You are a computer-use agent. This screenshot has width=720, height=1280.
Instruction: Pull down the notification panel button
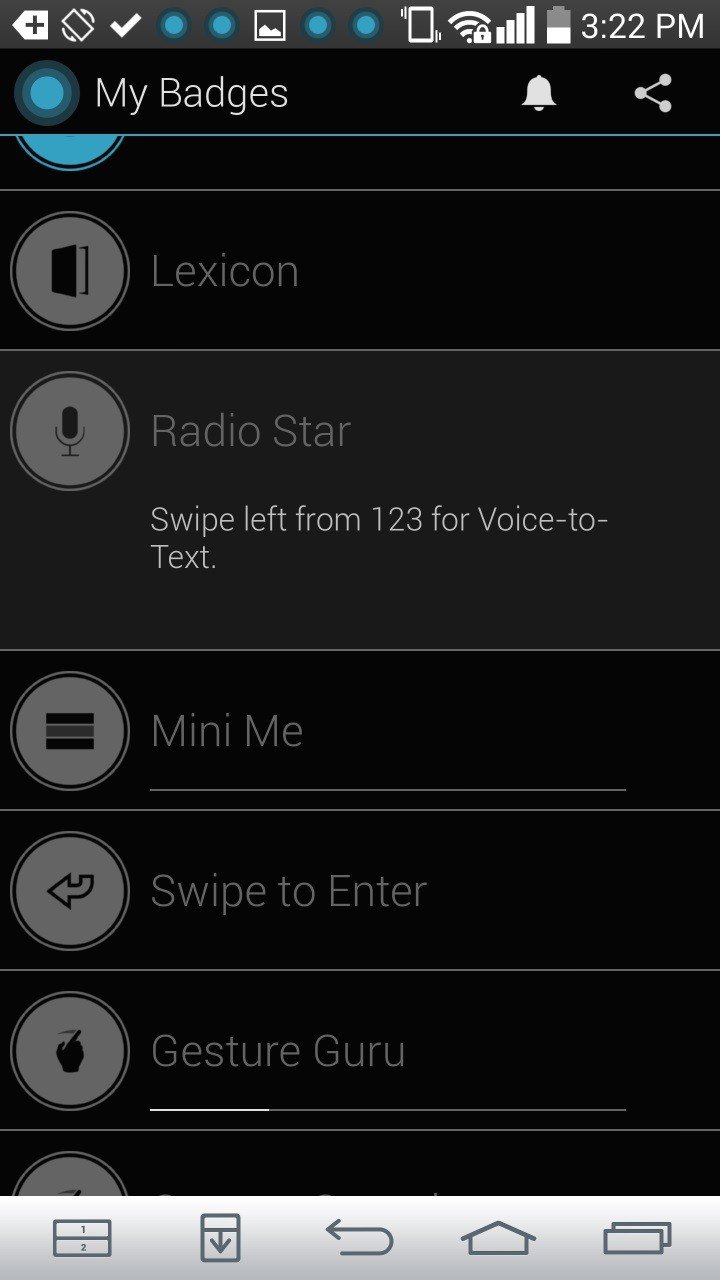[x=220, y=1238]
